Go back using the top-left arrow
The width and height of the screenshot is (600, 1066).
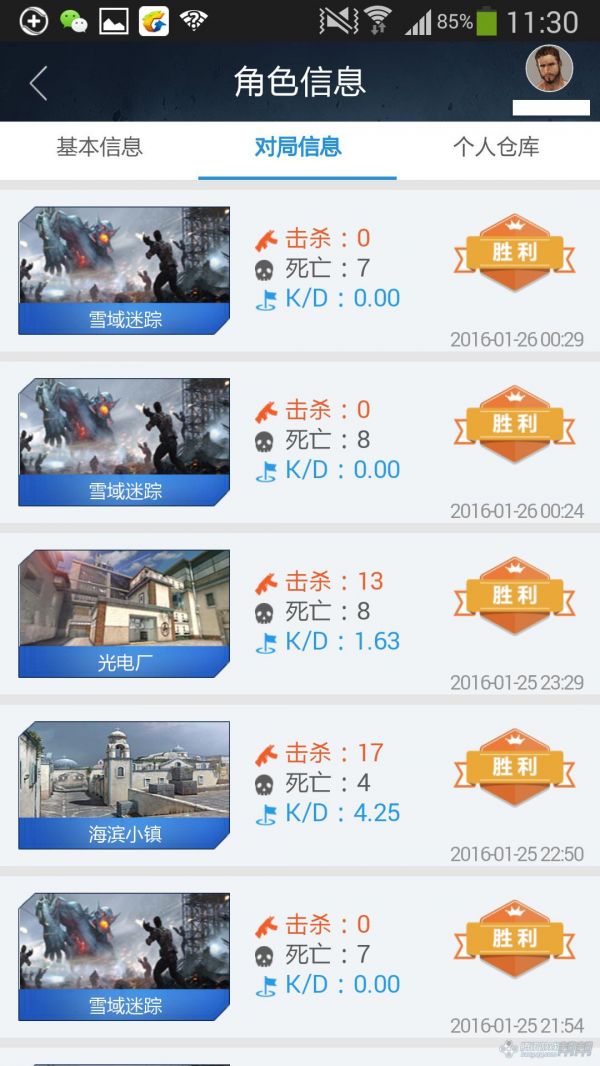tap(38, 83)
